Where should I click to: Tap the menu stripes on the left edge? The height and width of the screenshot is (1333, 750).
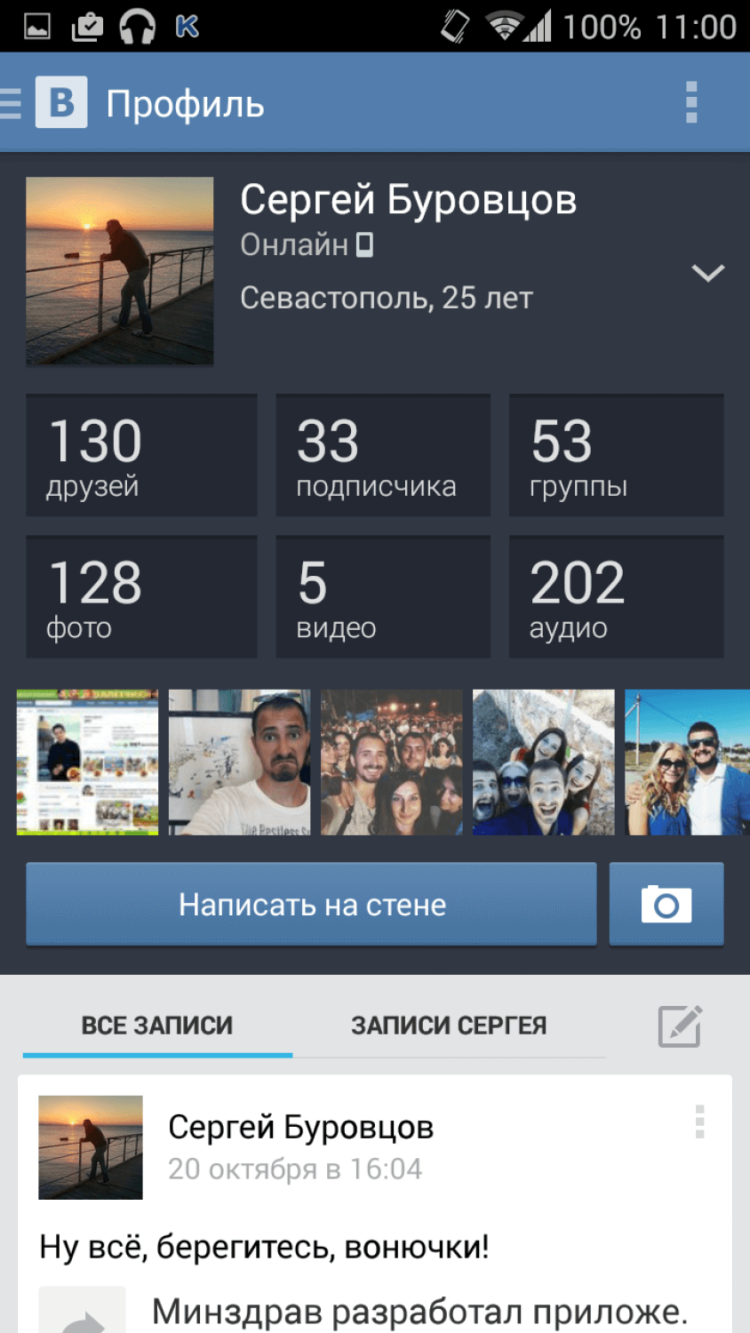7,102
